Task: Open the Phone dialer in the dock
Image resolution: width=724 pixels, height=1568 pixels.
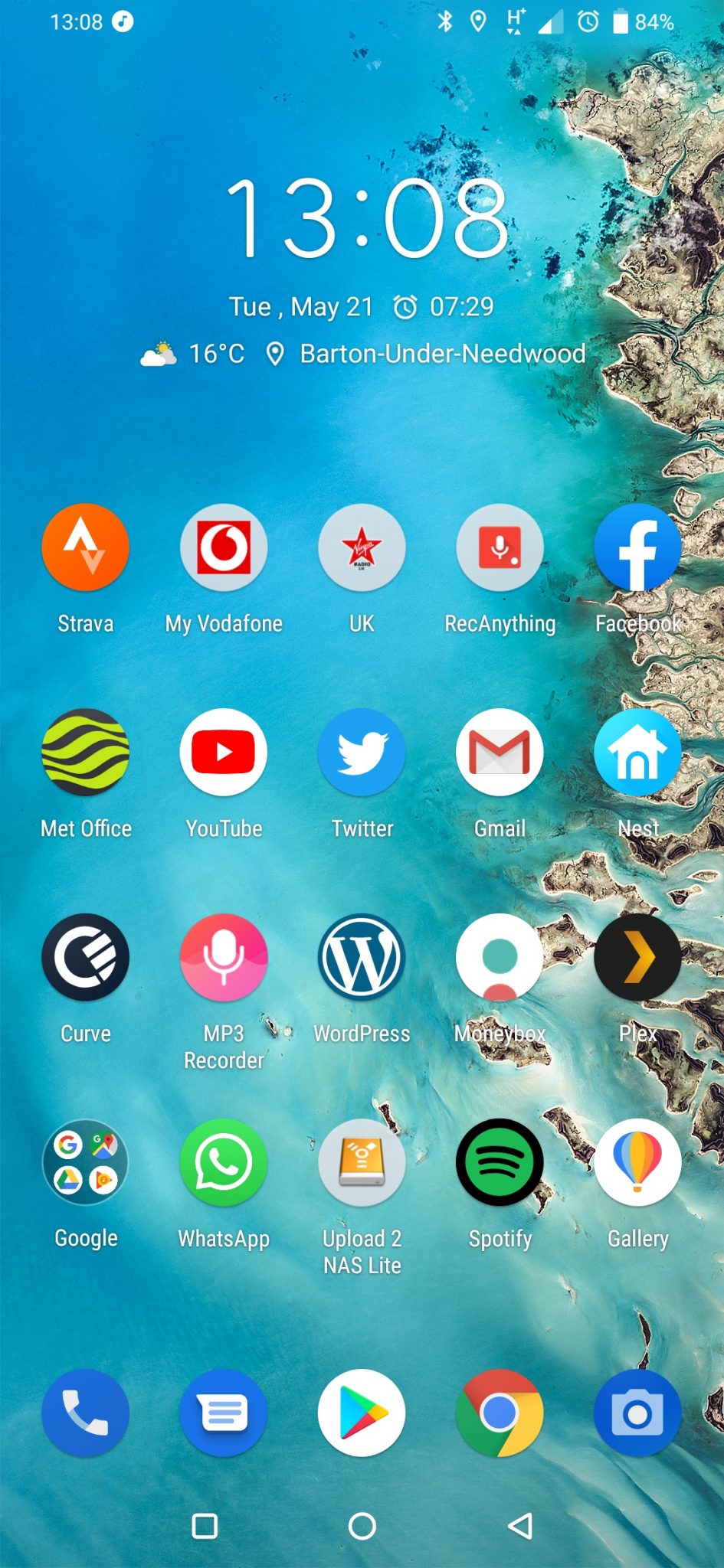Action: [85, 1413]
